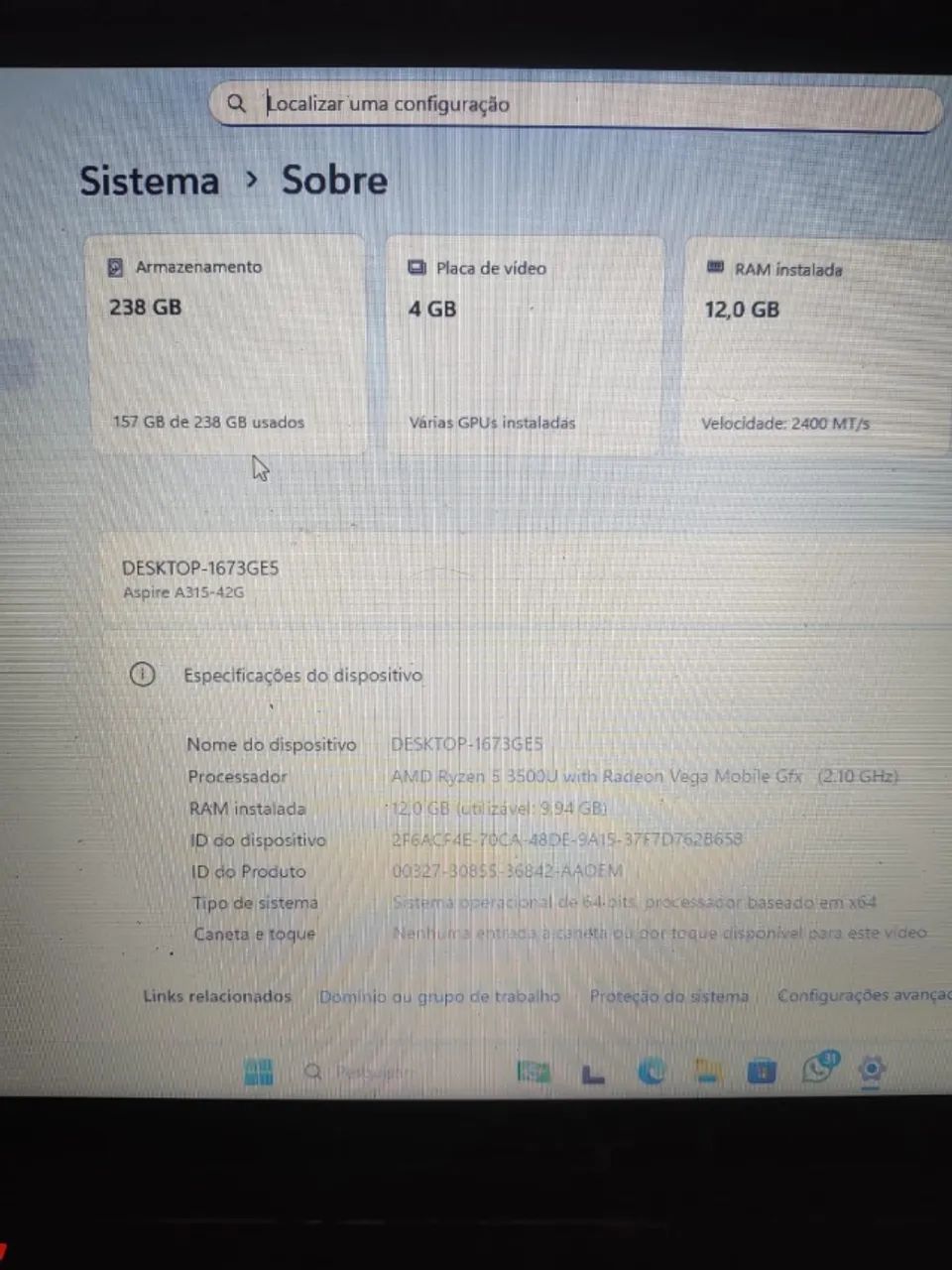Tap the 'Localizar uma configuração' search box

point(575,105)
